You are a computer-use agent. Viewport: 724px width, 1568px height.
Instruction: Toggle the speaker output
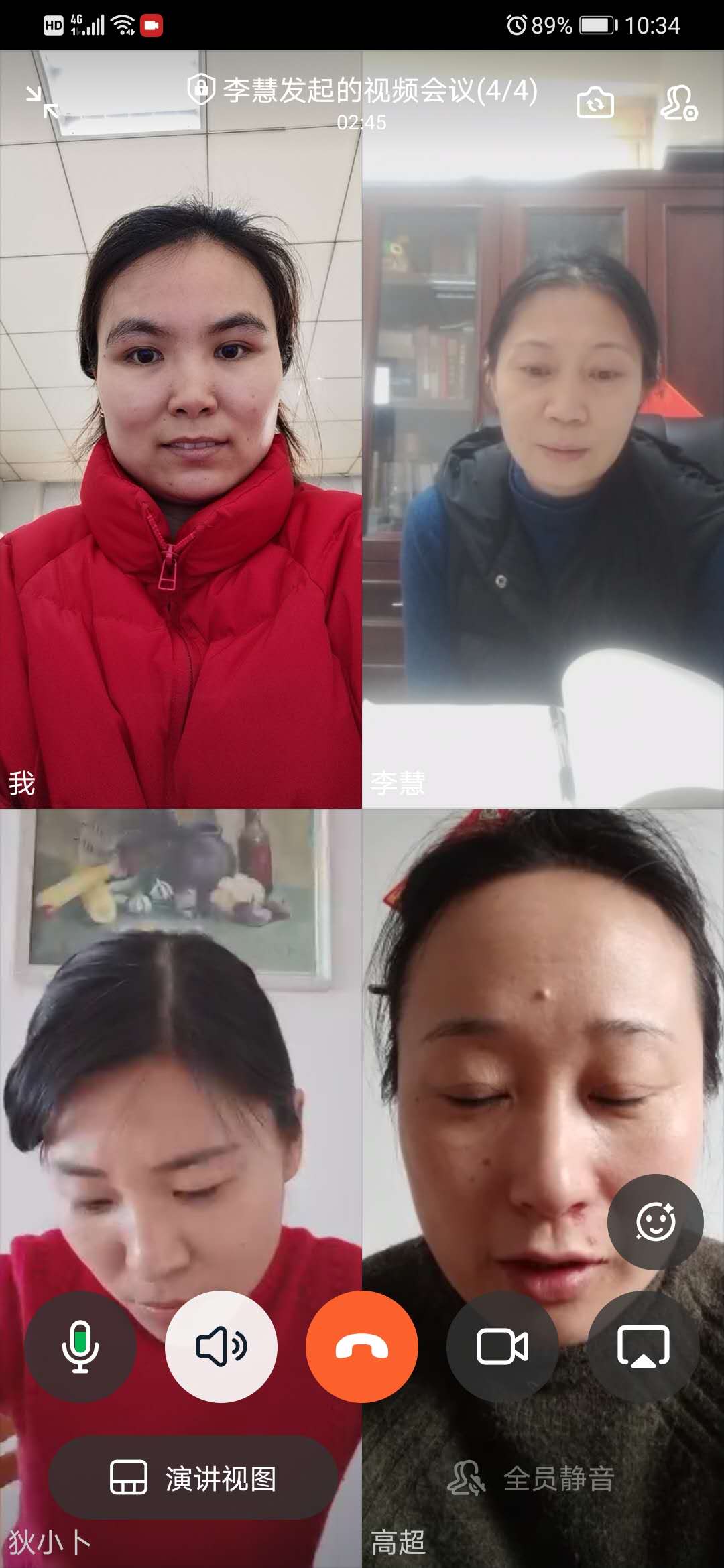pyautogui.click(x=221, y=1347)
